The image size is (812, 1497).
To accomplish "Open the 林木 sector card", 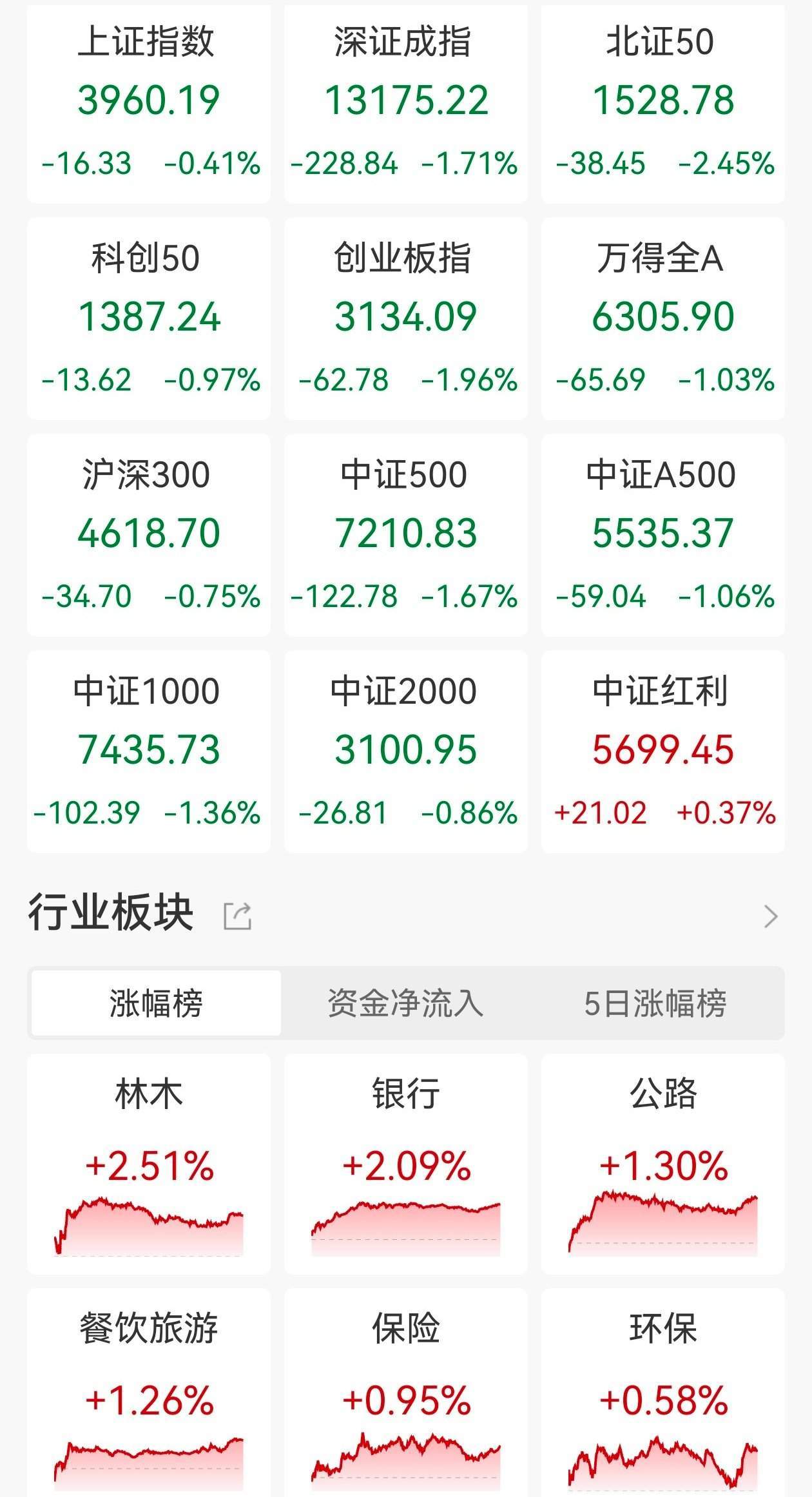I will pyautogui.click(x=148, y=1163).
